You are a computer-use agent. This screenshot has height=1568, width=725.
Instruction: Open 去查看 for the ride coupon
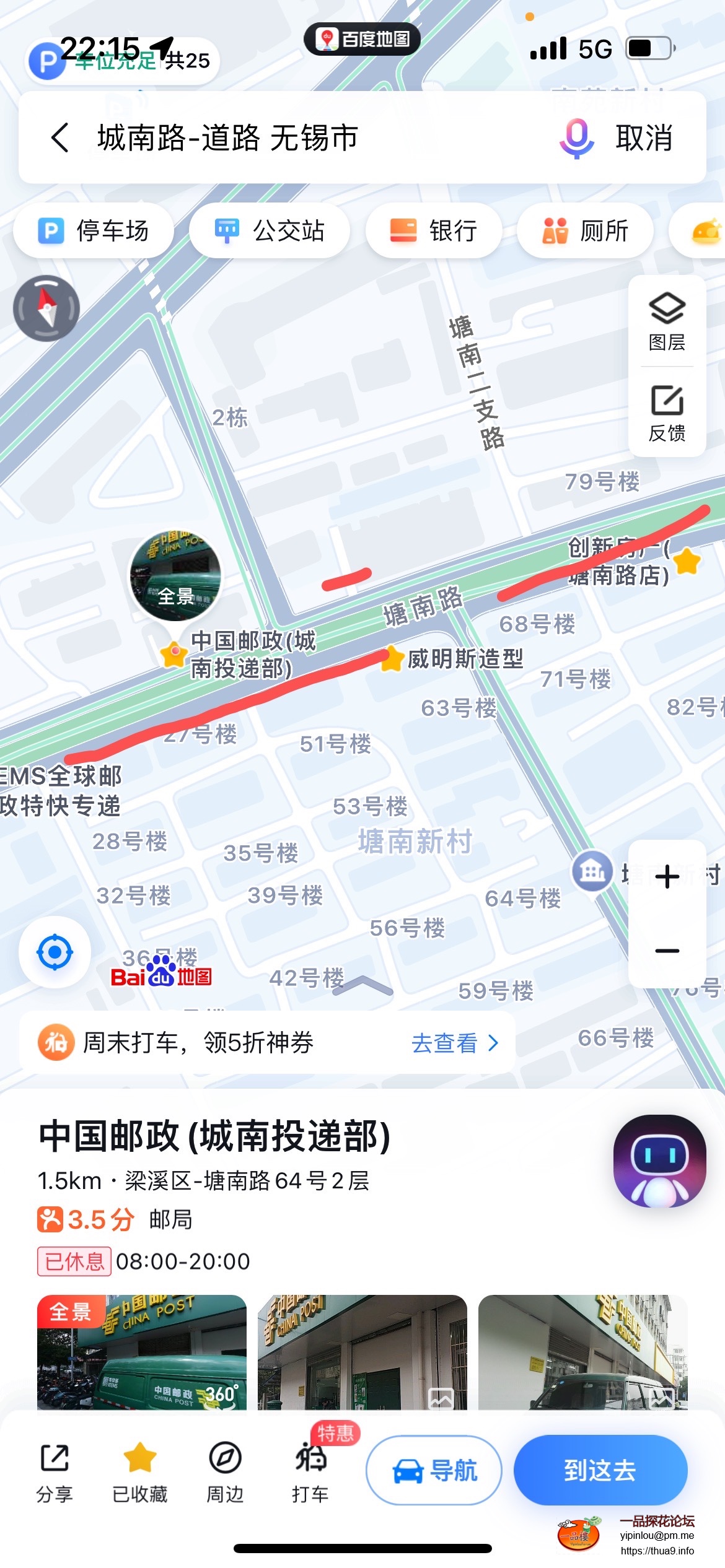coord(454,1043)
